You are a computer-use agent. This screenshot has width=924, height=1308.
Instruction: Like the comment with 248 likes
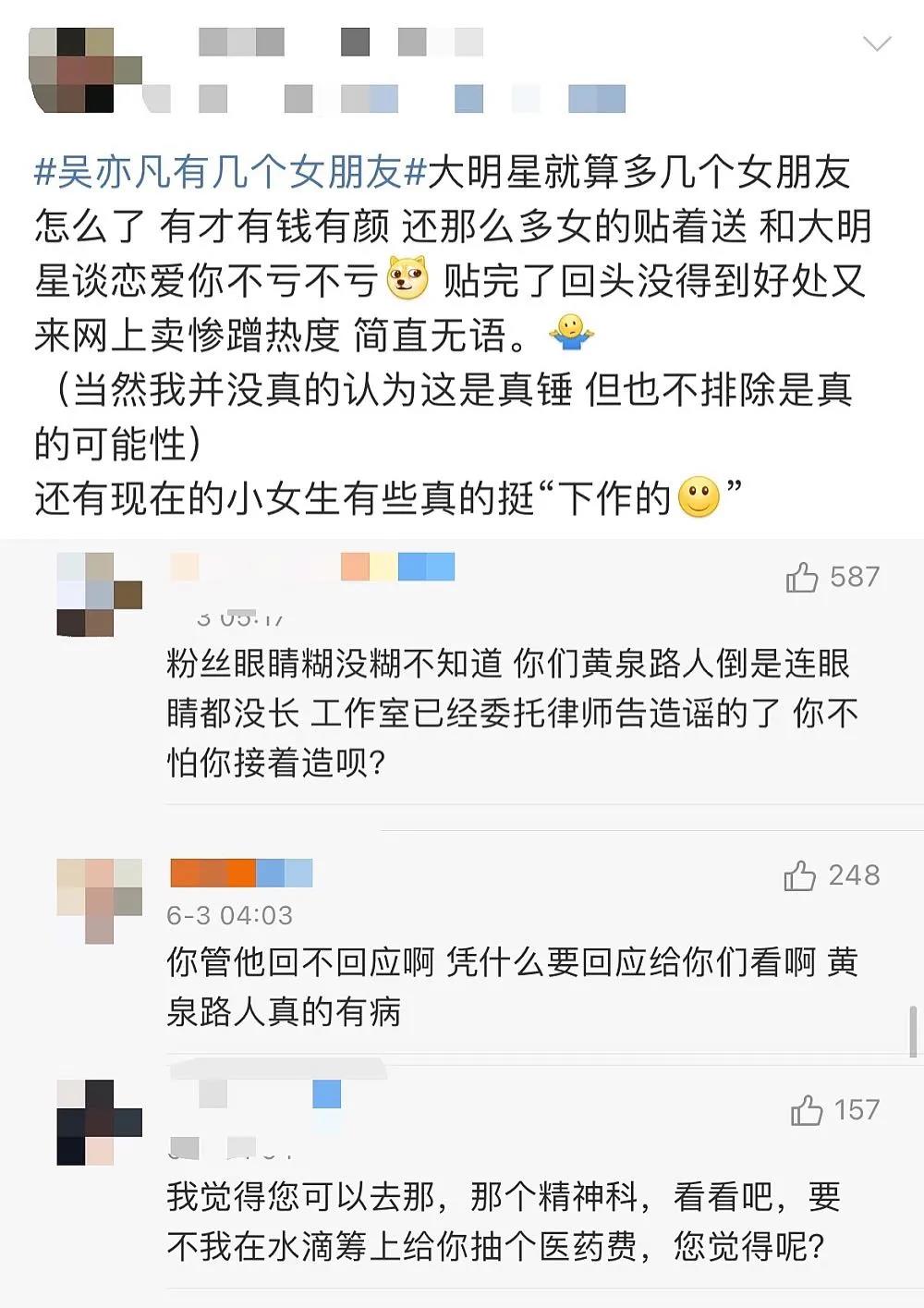click(x=800, y=875)
